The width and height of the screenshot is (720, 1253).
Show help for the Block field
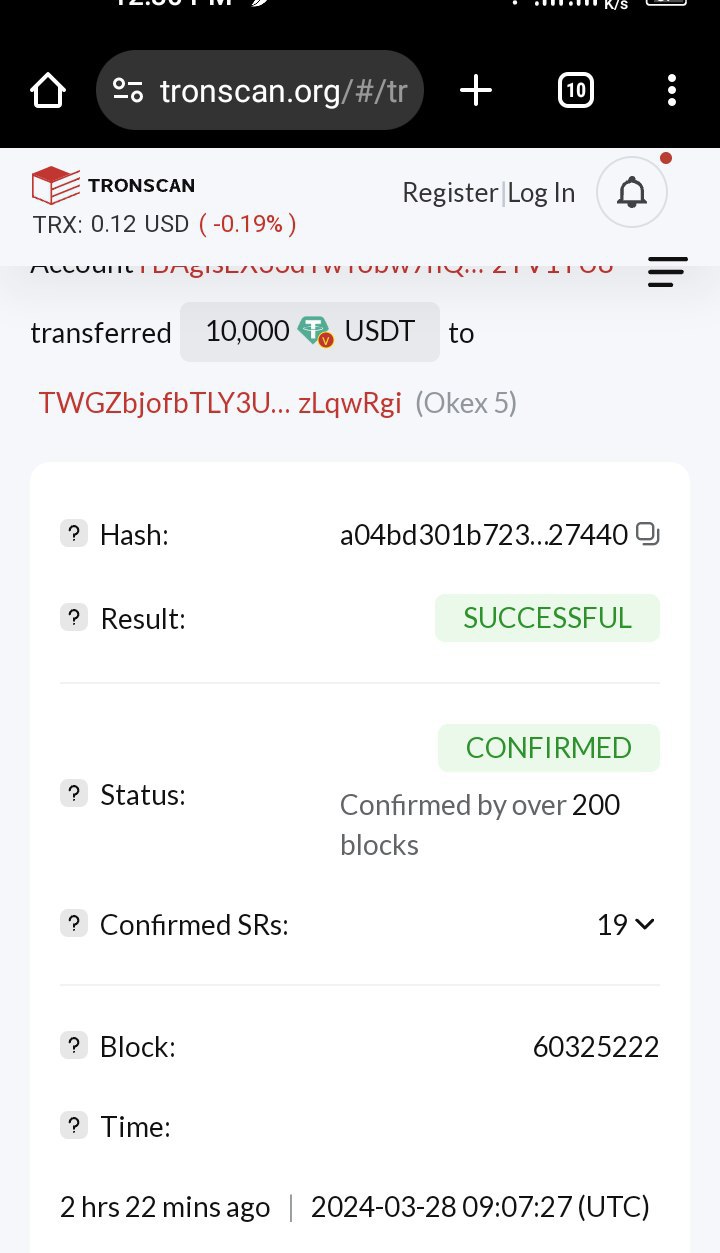74,1047
